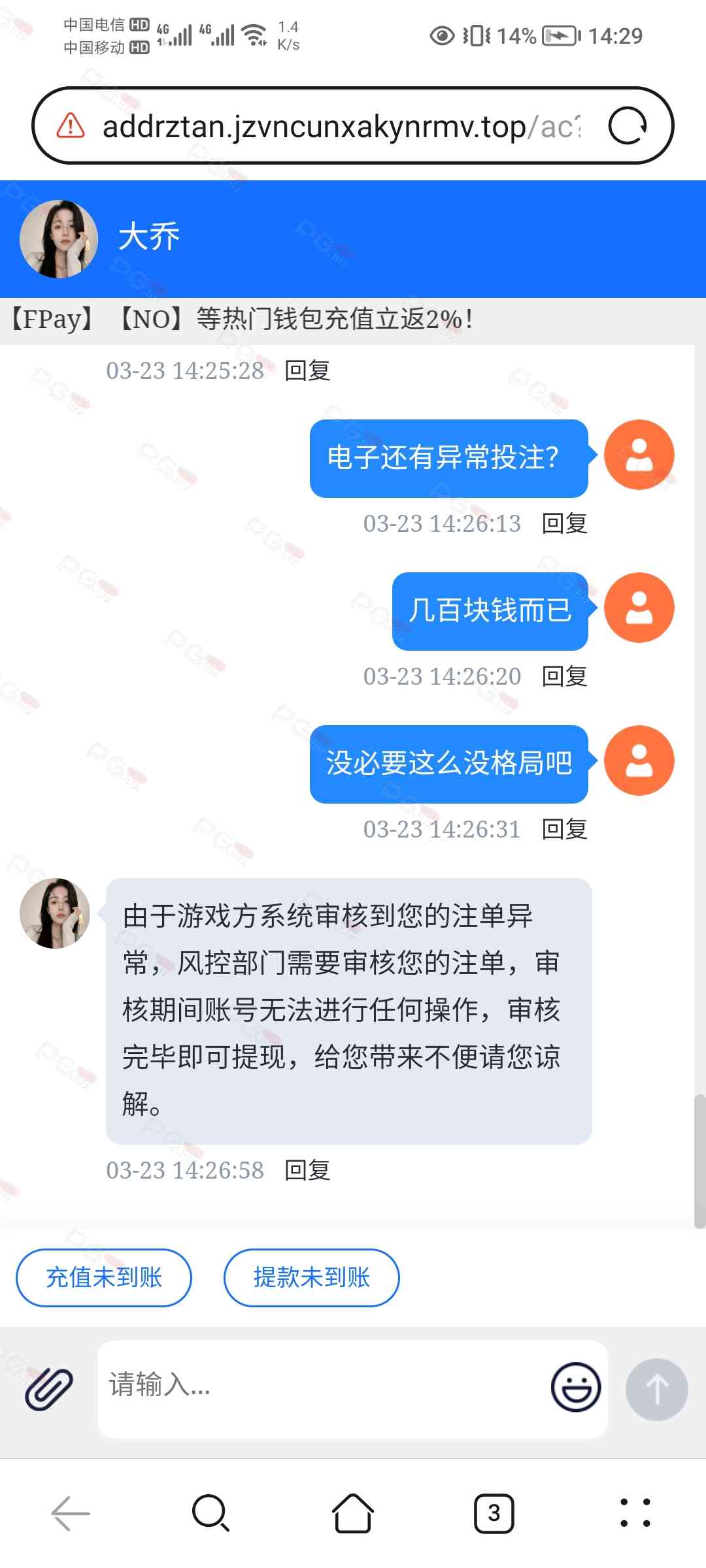Send the message with arrow button
This screenshot has width=706, height=1568.
pos(656,1389)
